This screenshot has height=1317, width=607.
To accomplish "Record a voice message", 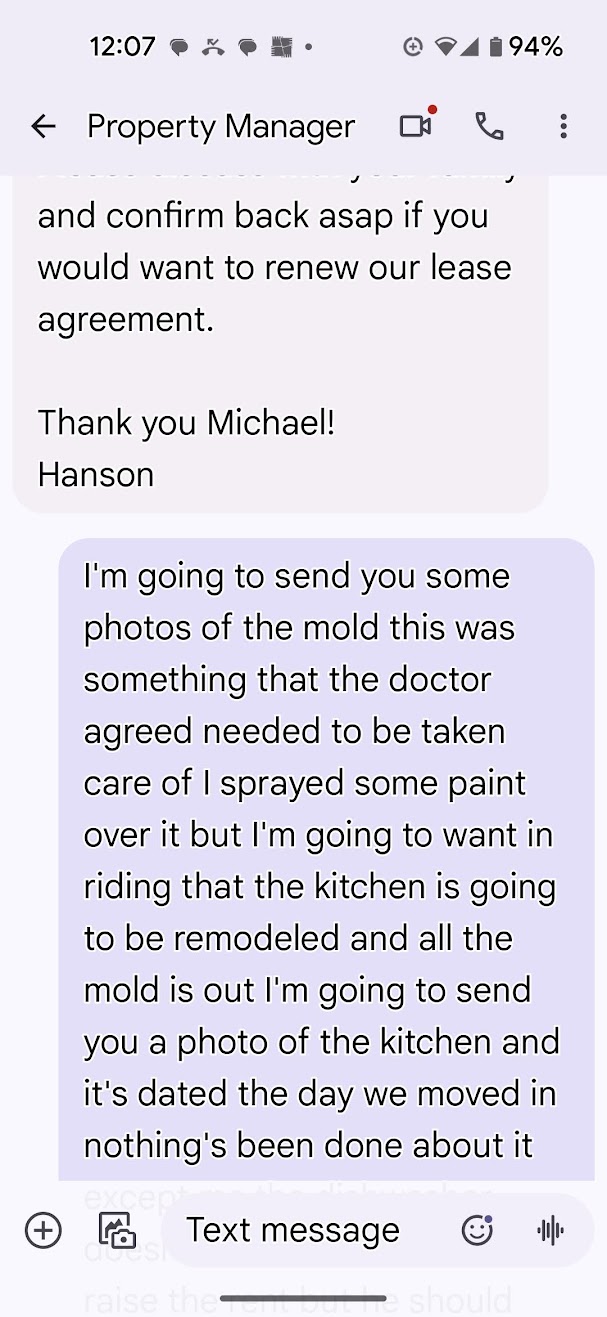I will tap(550, 1230).
